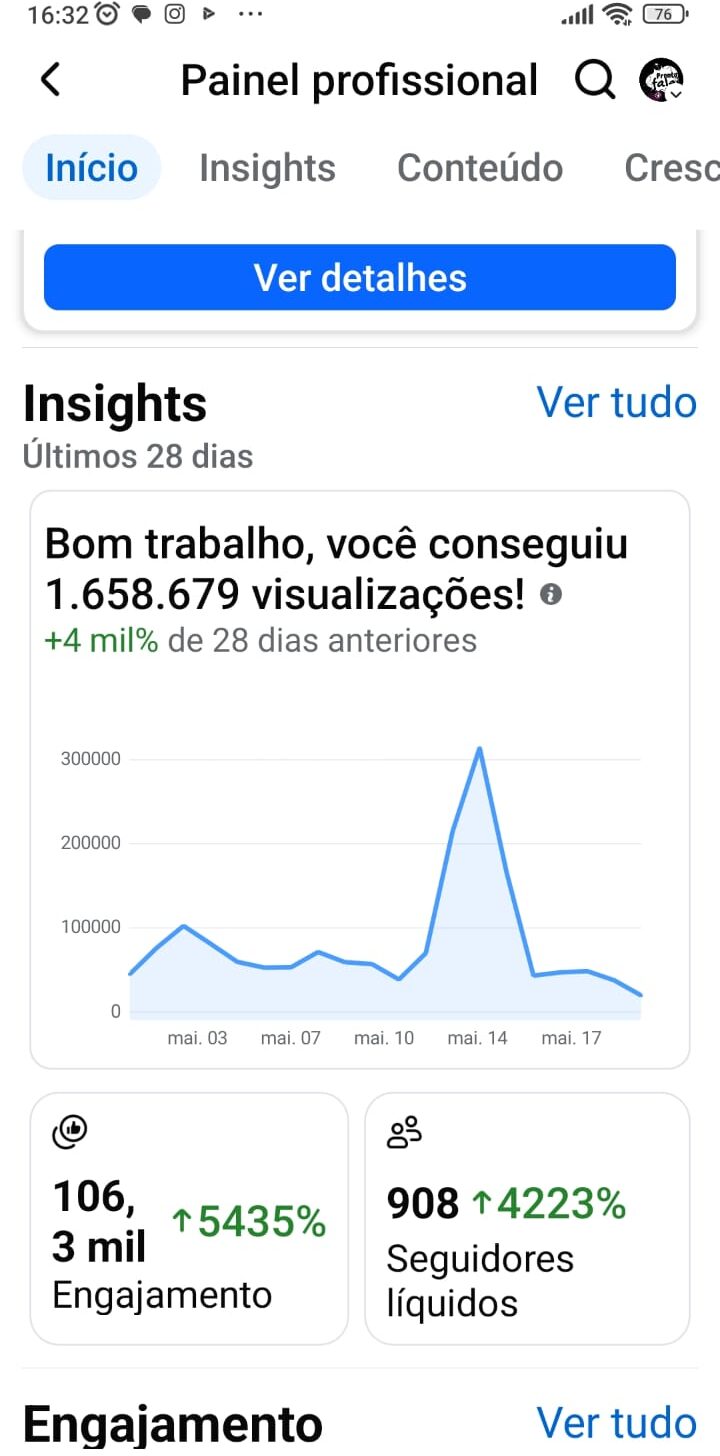Open Ver tudo next to Insights
Viewport: 720px width, 1456px height.
(617, 402)
